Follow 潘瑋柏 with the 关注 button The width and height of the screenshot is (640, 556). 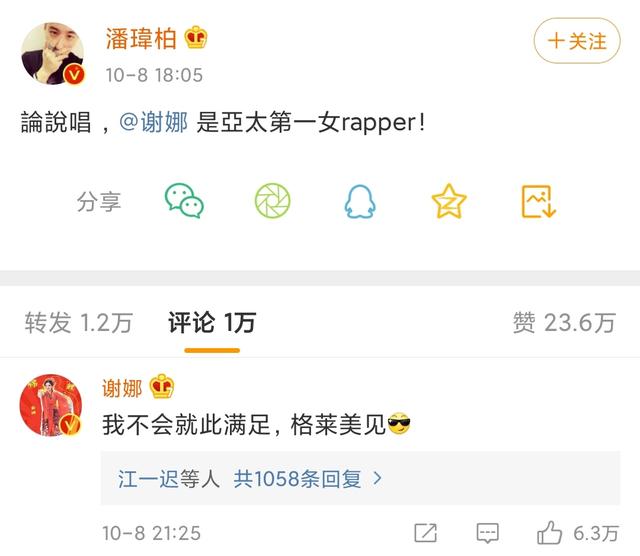[x=577, y=41]
